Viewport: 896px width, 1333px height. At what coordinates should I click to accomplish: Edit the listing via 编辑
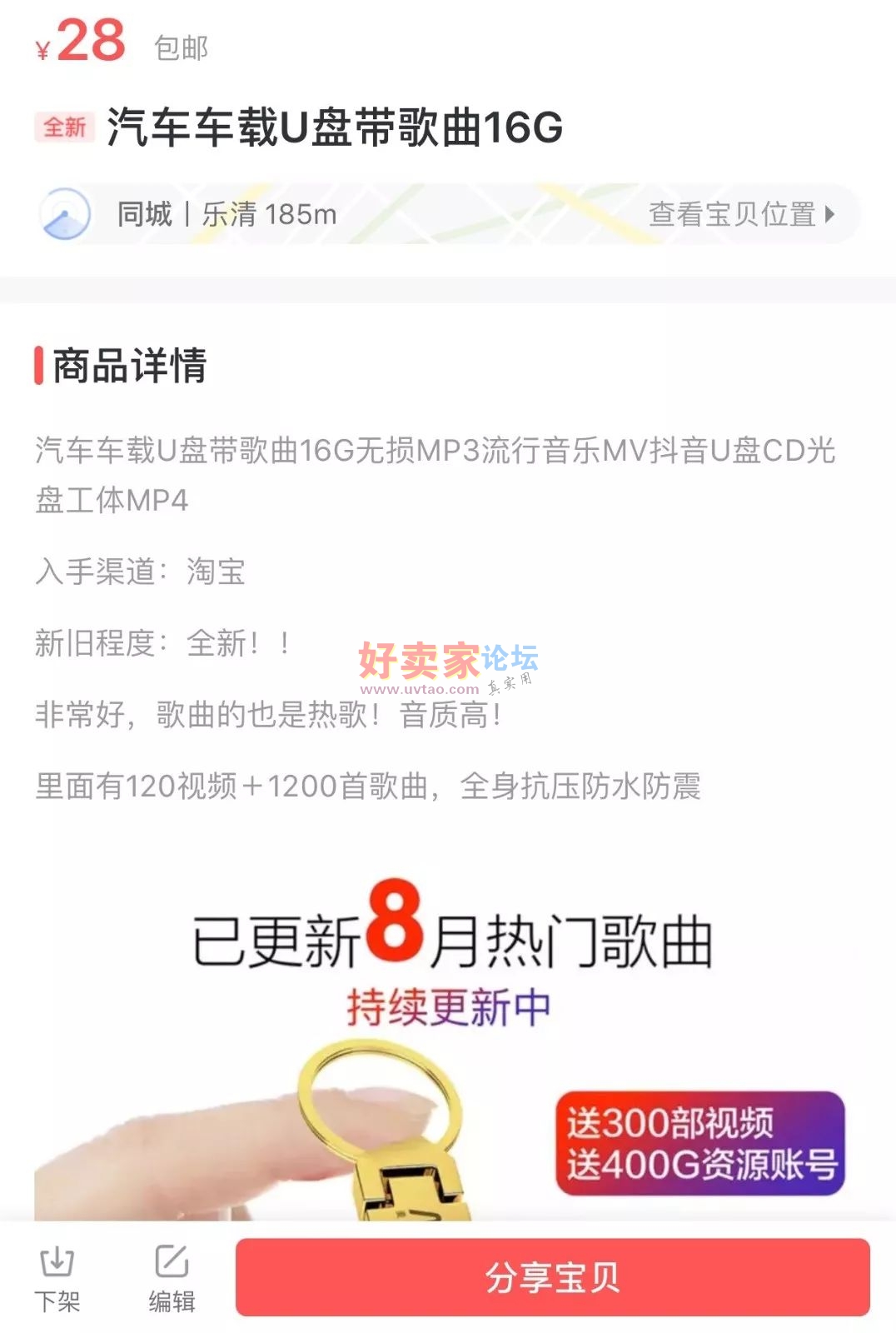pos(172,1277)
